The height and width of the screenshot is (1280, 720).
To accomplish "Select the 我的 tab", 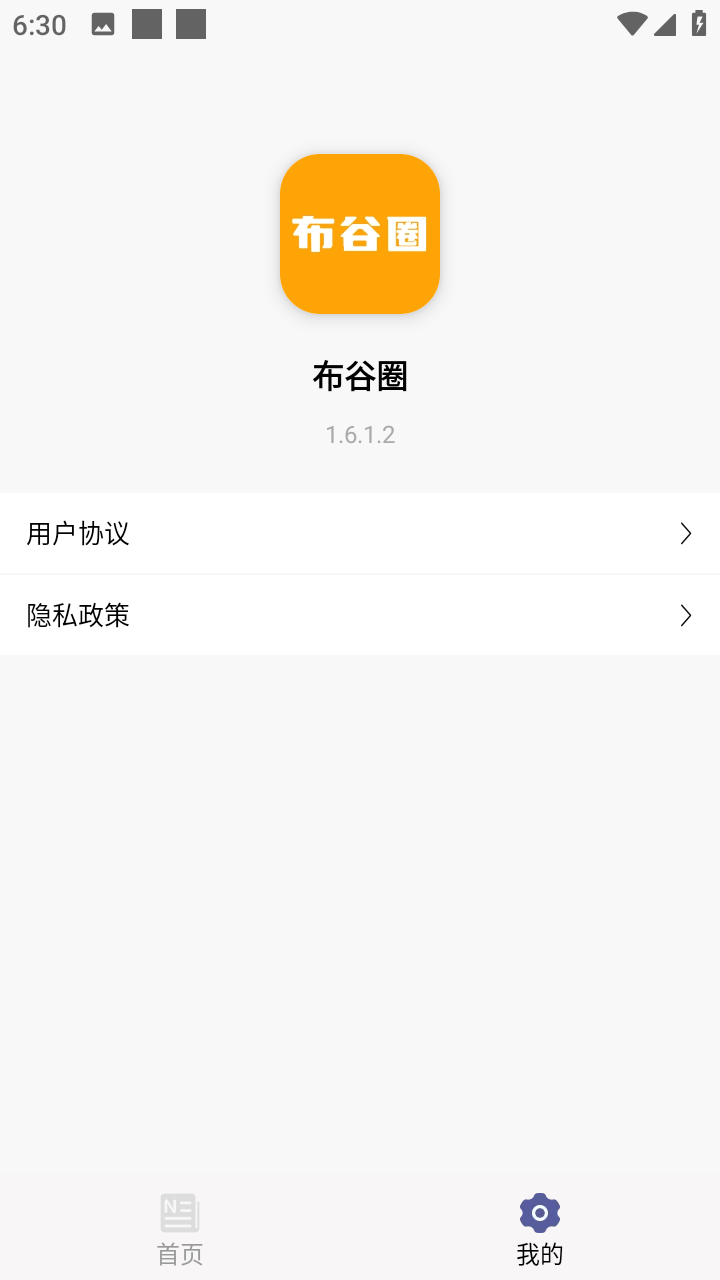I will click(540, 1228).
